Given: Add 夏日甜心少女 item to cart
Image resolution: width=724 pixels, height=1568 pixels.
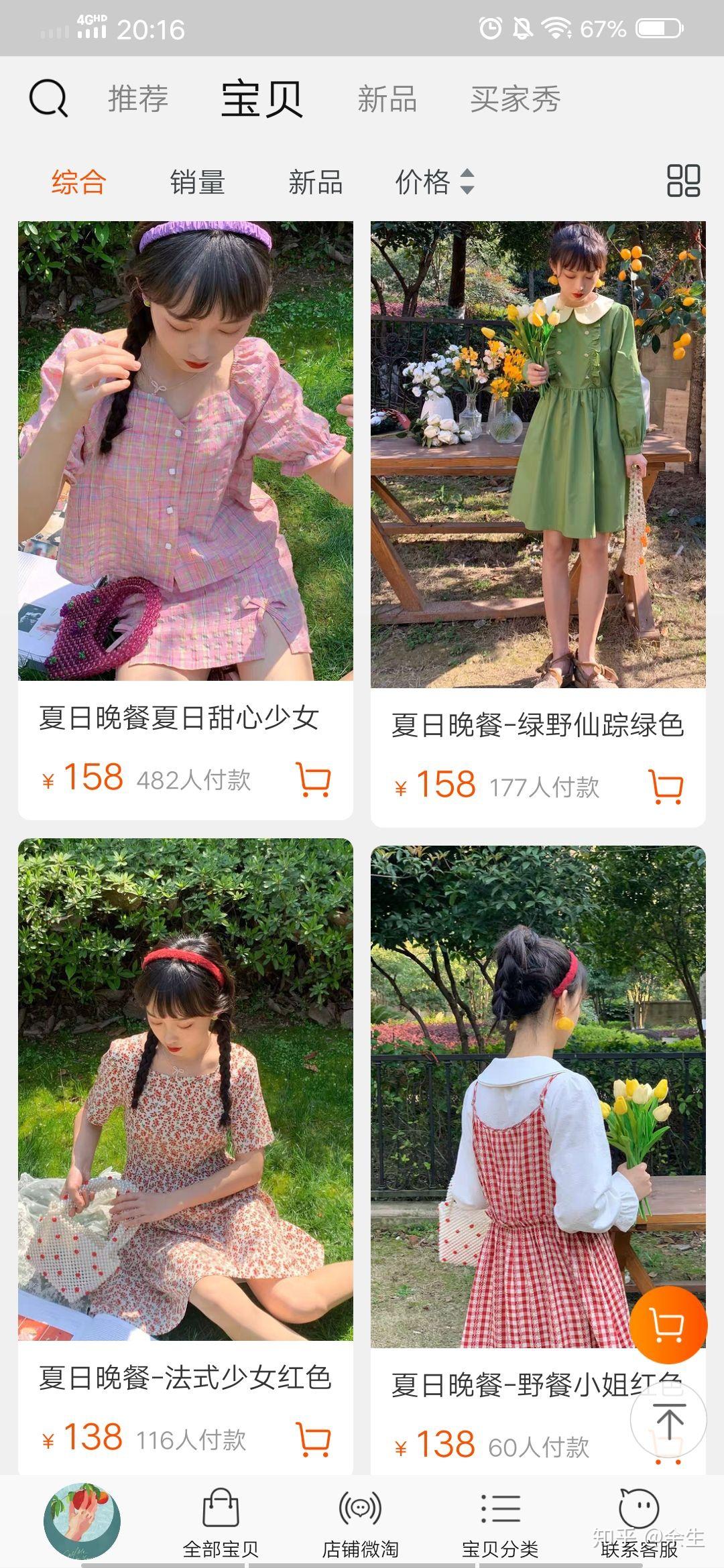Looking at the screenshot, I should [x=314, y=779].
